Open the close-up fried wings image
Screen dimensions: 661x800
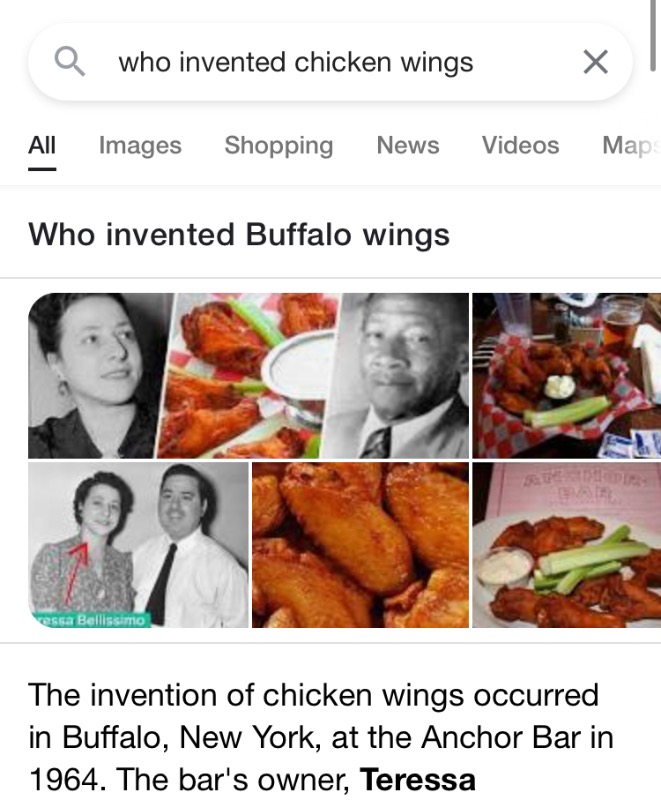click(359, 545)
